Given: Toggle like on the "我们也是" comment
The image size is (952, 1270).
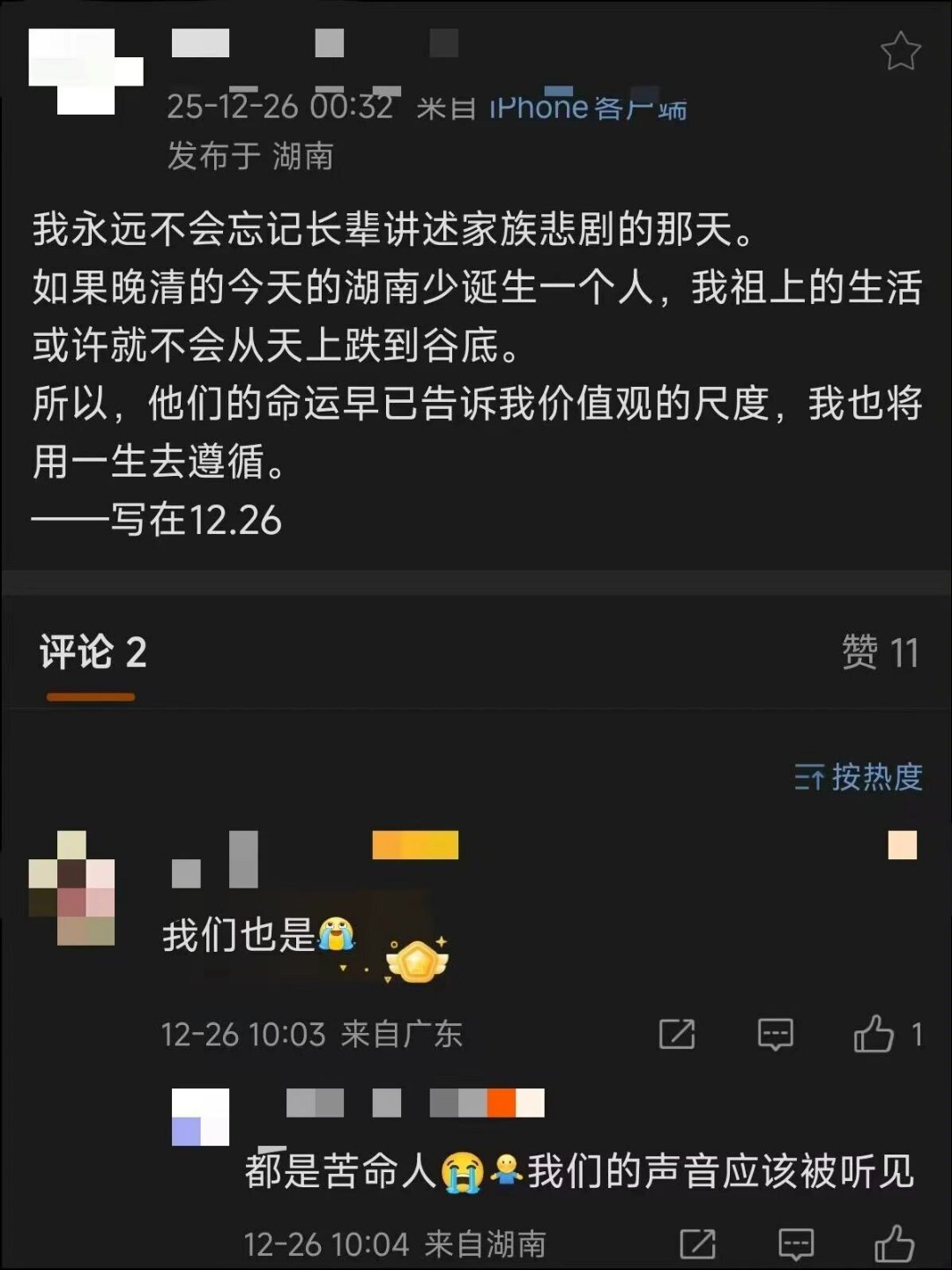Looking at the screenshot, I should 874,1034.
